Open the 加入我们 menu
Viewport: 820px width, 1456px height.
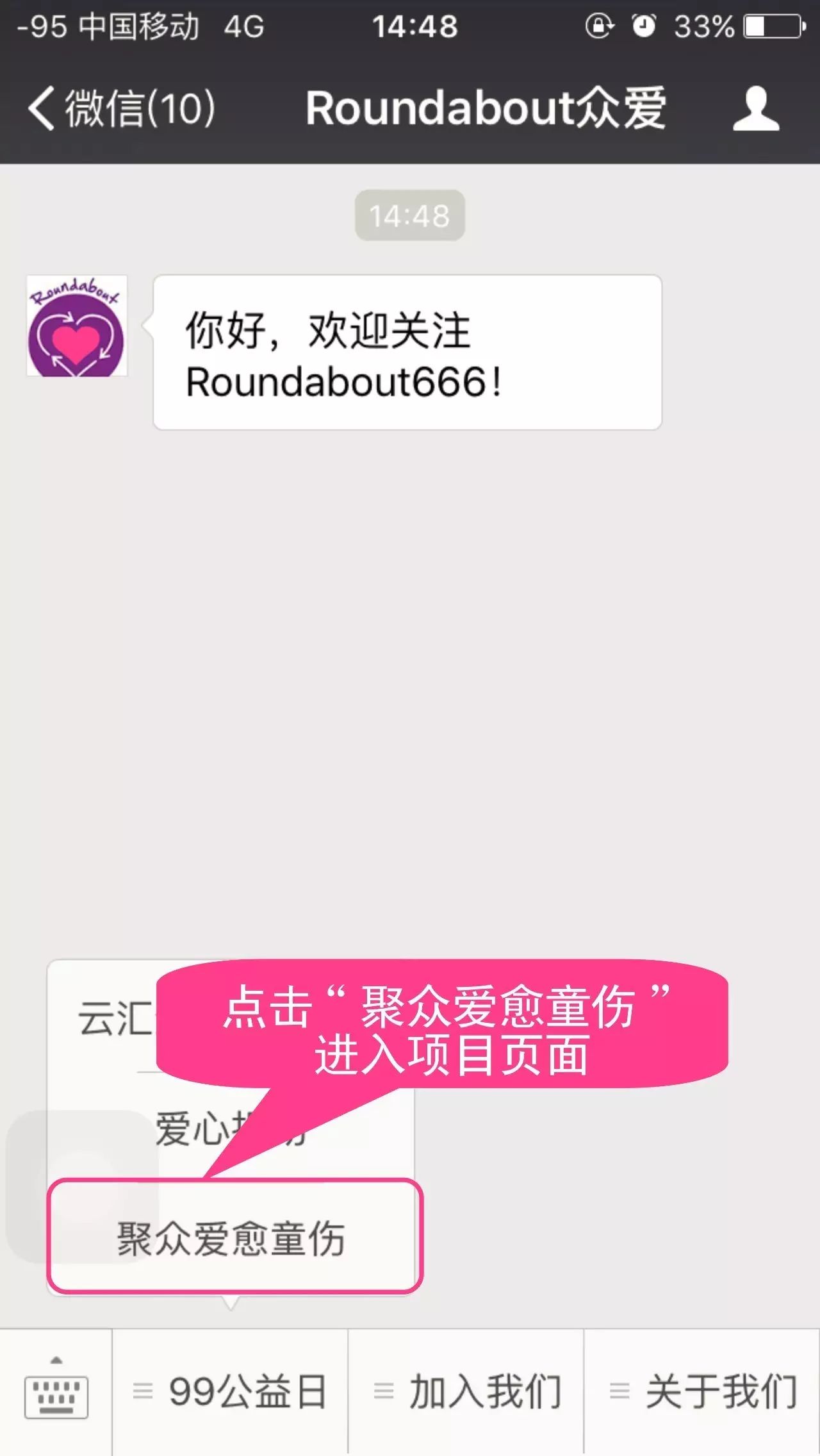(466, 1392)
